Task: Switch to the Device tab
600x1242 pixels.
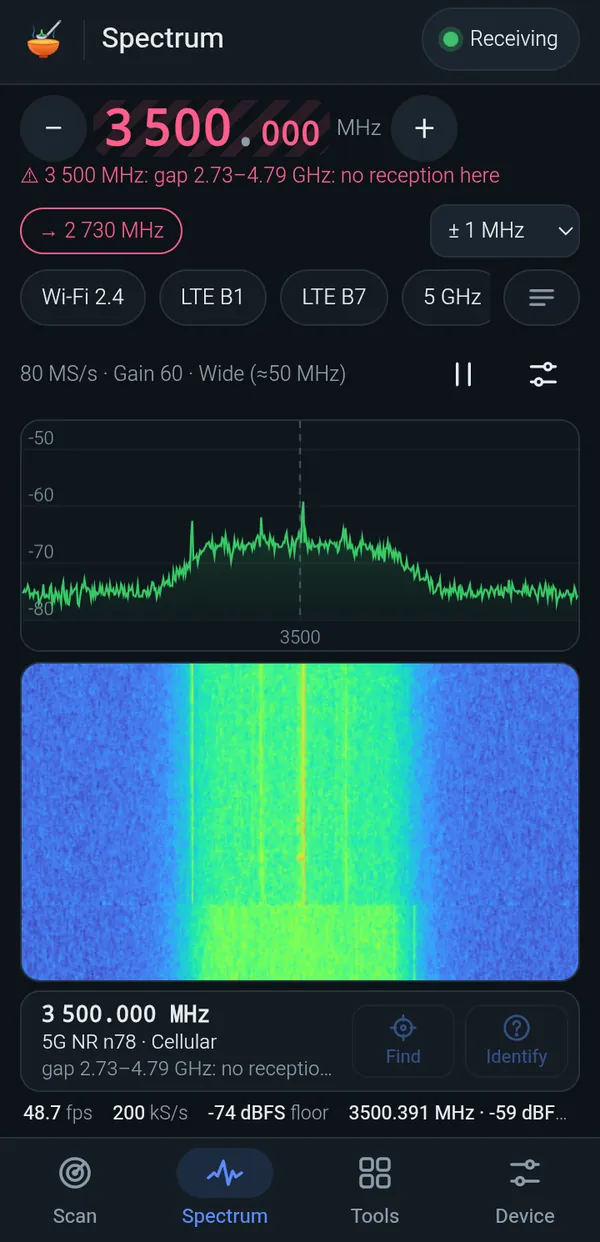Action: [525, 1191]
